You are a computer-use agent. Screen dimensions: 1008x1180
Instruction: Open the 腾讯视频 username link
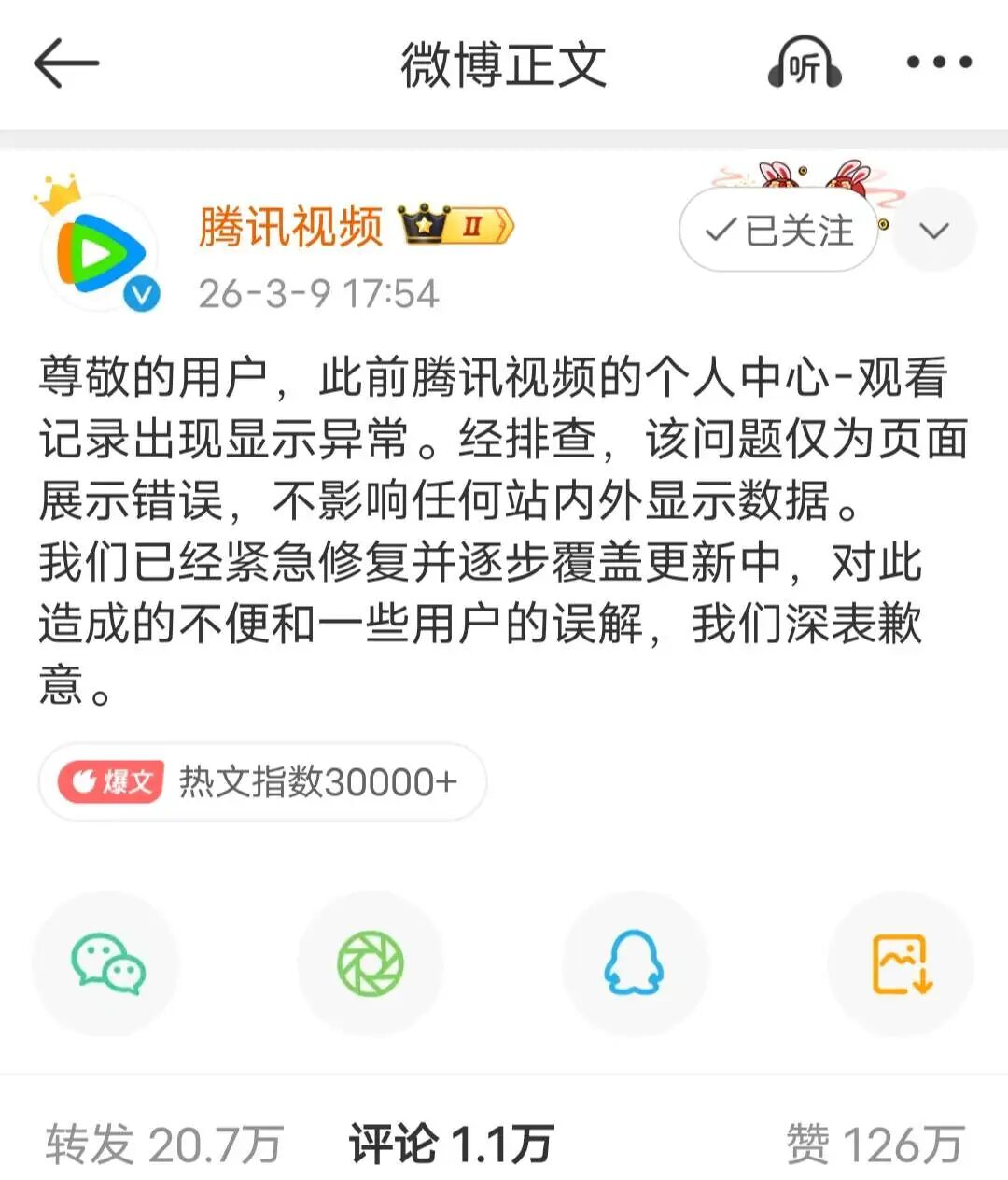[x=290, y=227]
